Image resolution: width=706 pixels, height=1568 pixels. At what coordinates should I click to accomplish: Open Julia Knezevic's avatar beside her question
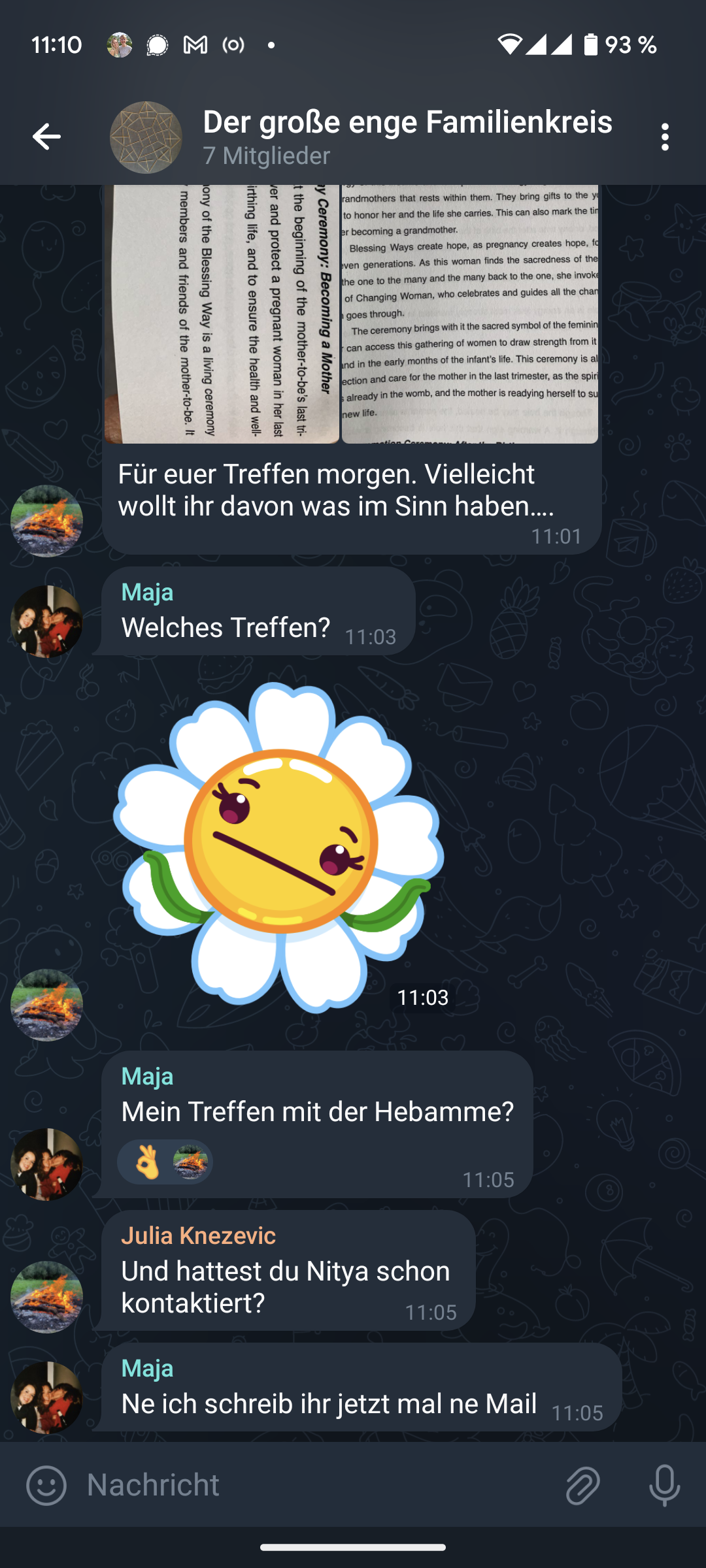point(46,1297)
